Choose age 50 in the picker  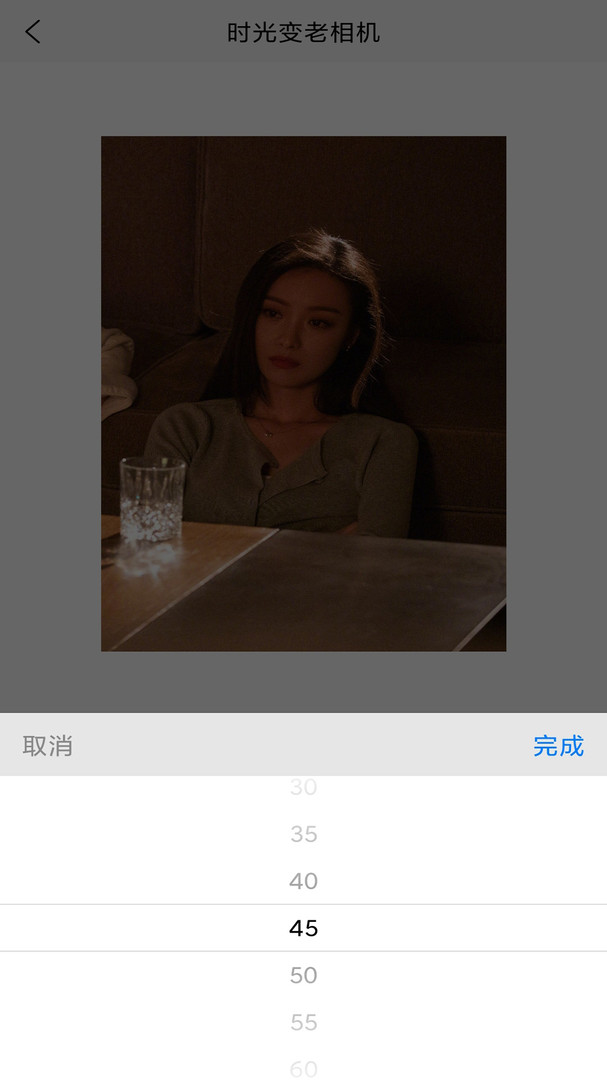[x=303, y=975]
